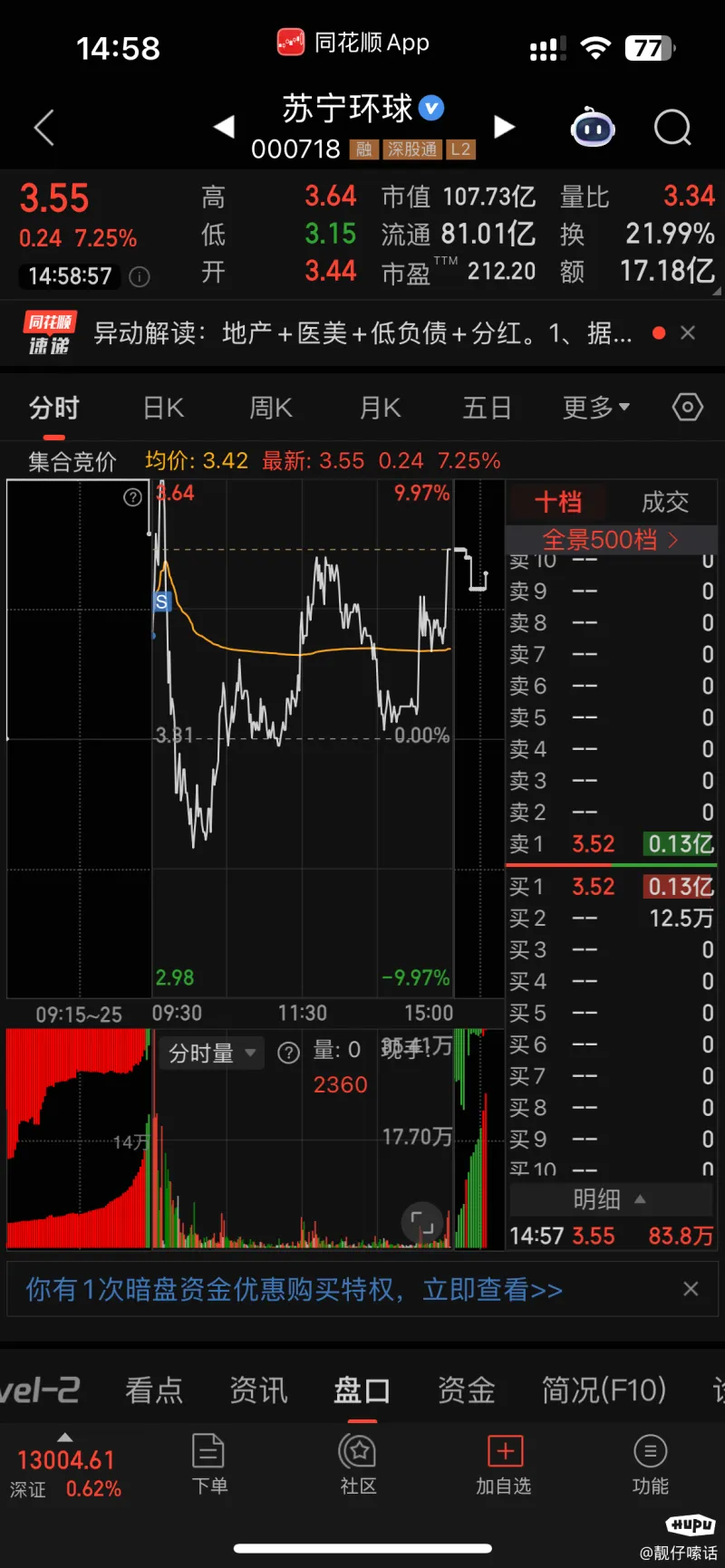This screenshot has height=1568, width=725.
Task: Add stock via 加自选 button
Action: pyautogui.click(x=504, y=1464)
